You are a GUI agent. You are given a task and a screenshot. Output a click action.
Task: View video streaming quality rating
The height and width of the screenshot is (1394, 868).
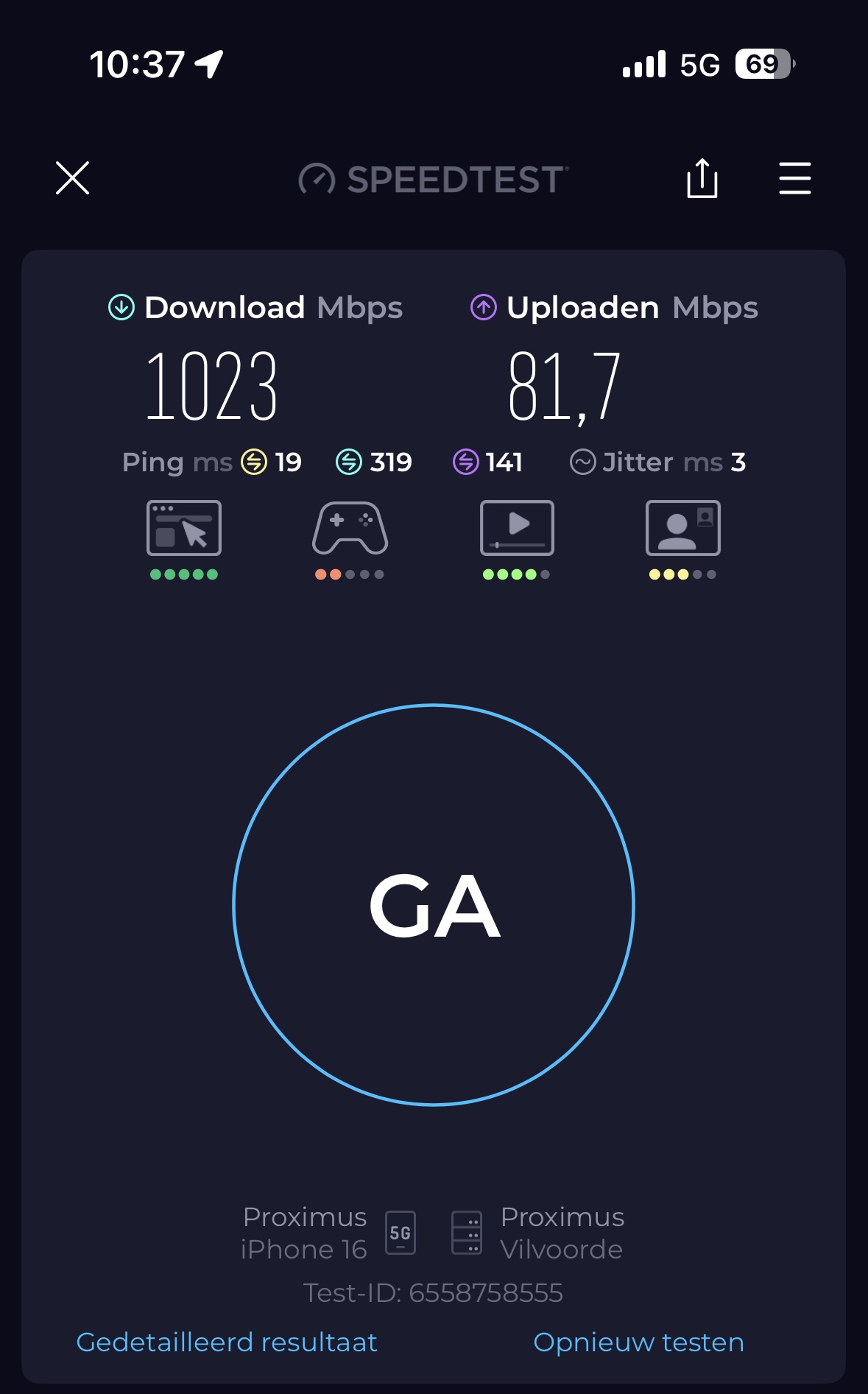pyautogui.click(x=517, y=538)
